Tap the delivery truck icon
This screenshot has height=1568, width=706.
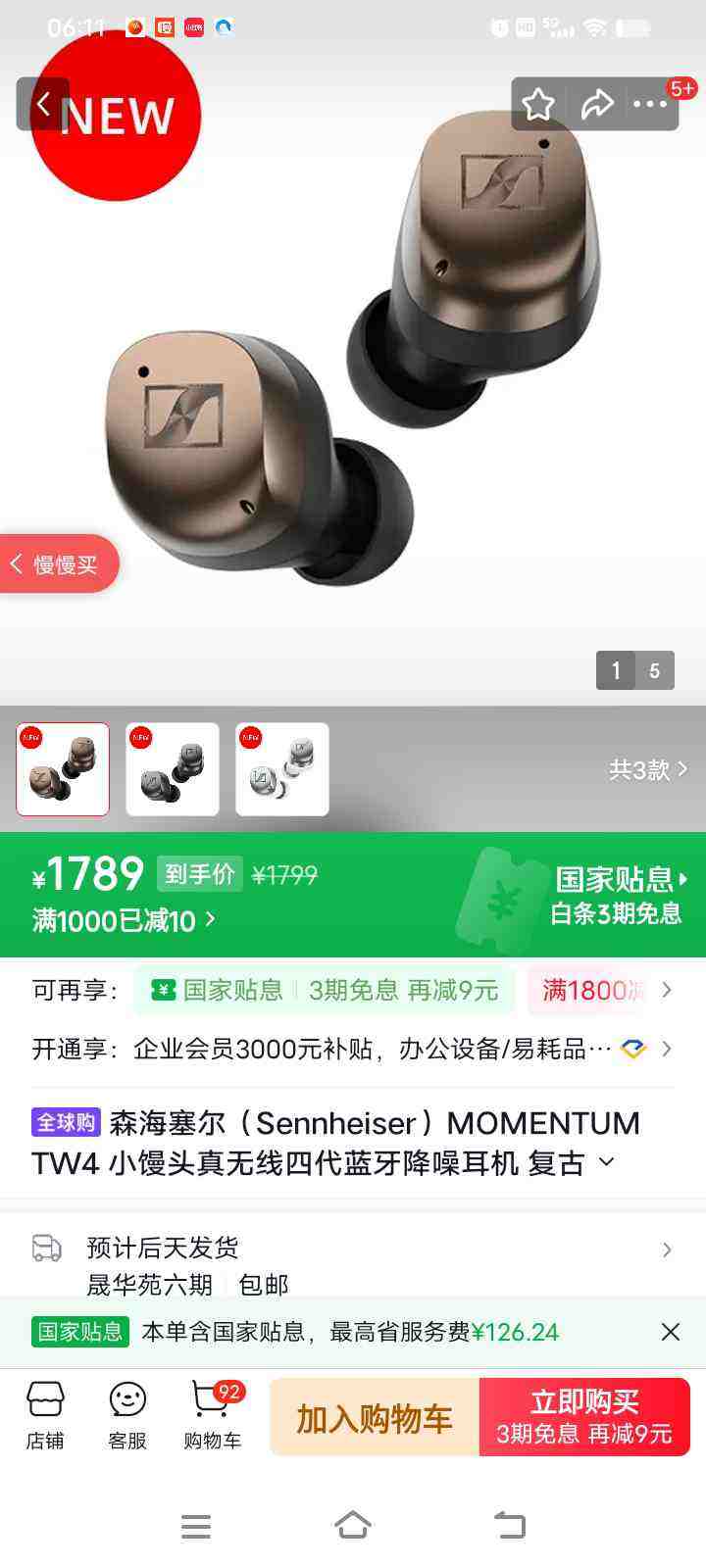[x=44, y=1248]
